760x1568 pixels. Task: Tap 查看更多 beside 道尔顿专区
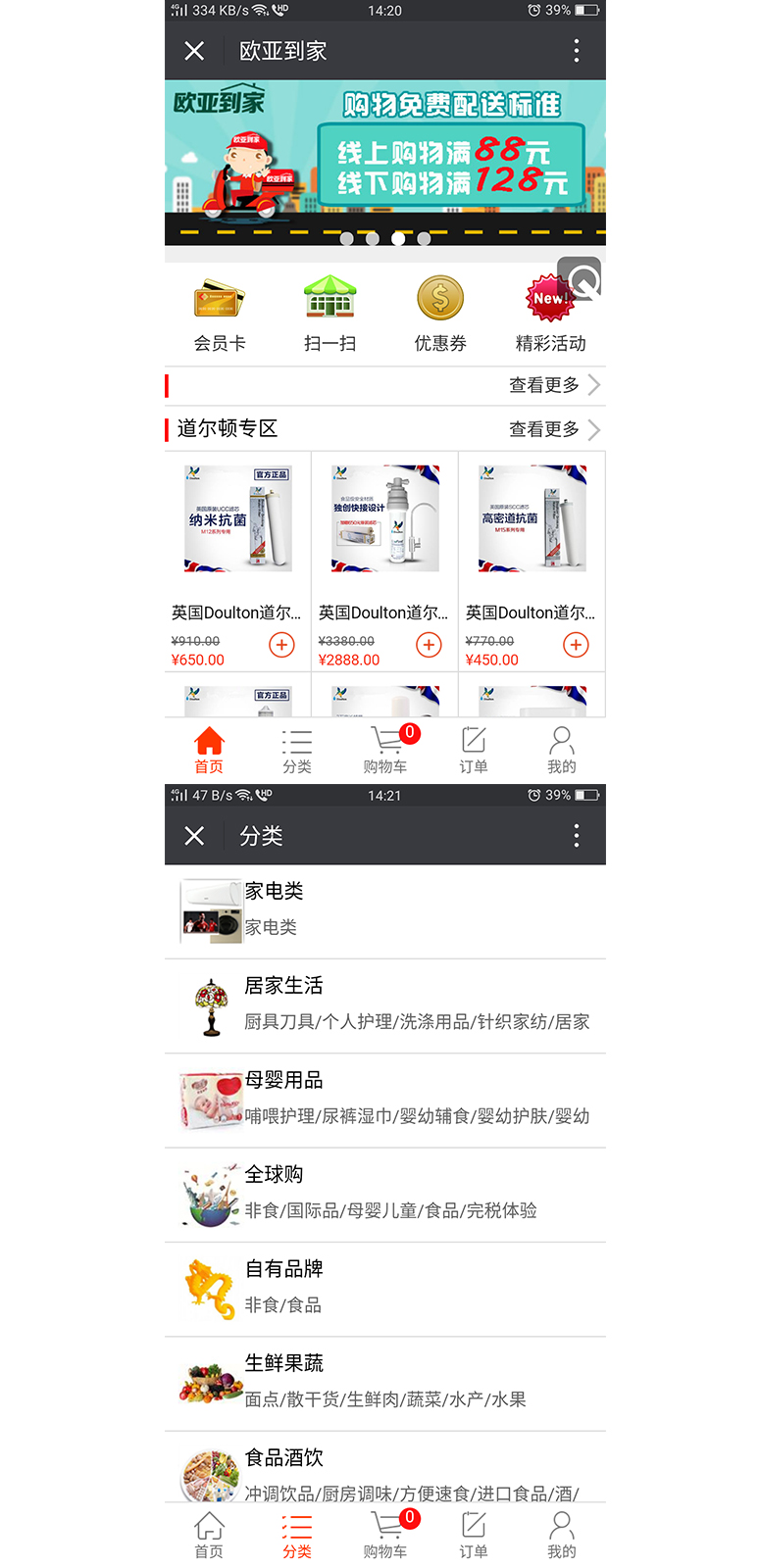pyautogui.click(x=554, y=429)
